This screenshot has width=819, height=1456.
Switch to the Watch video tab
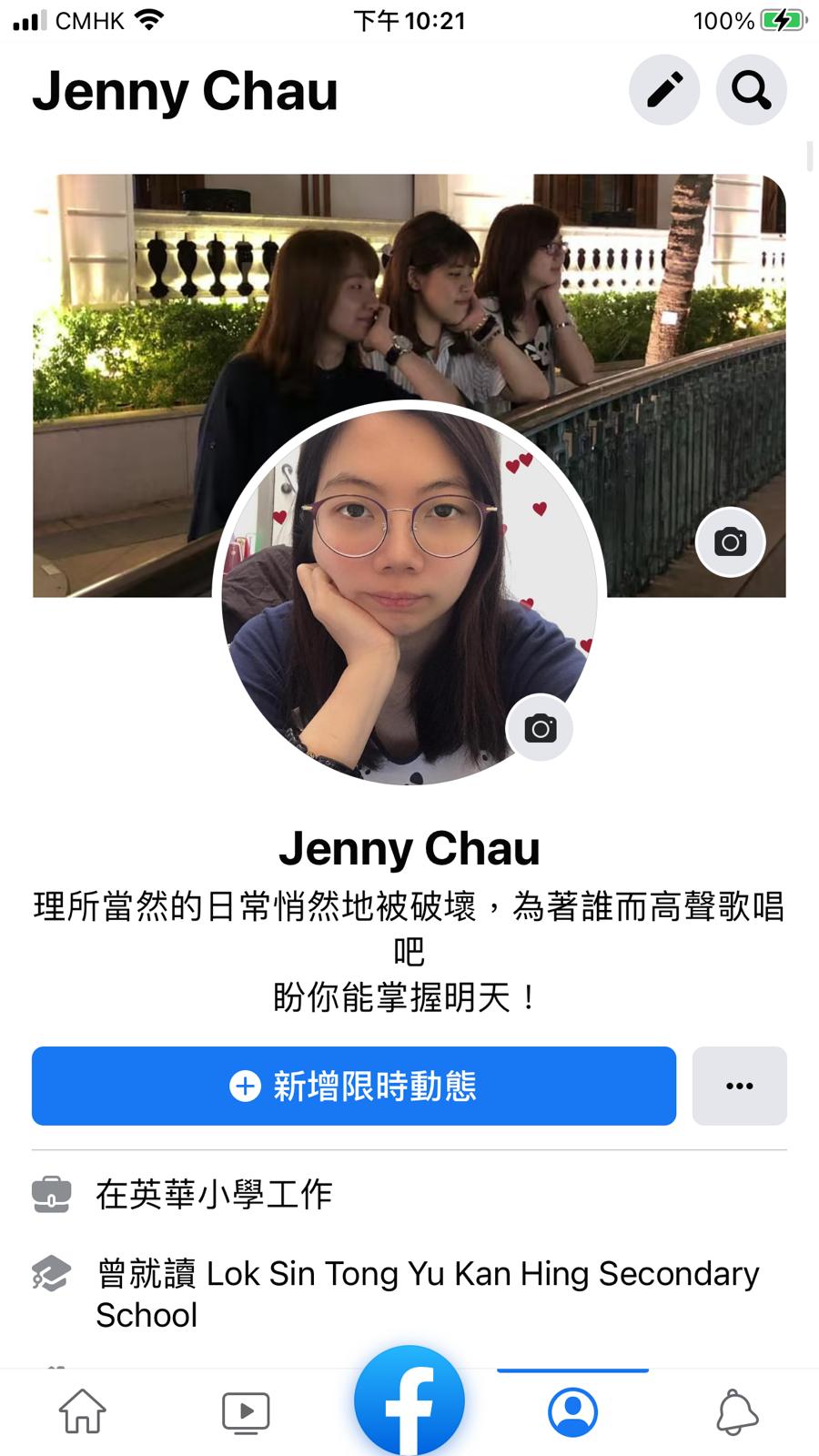(246, 1412)
